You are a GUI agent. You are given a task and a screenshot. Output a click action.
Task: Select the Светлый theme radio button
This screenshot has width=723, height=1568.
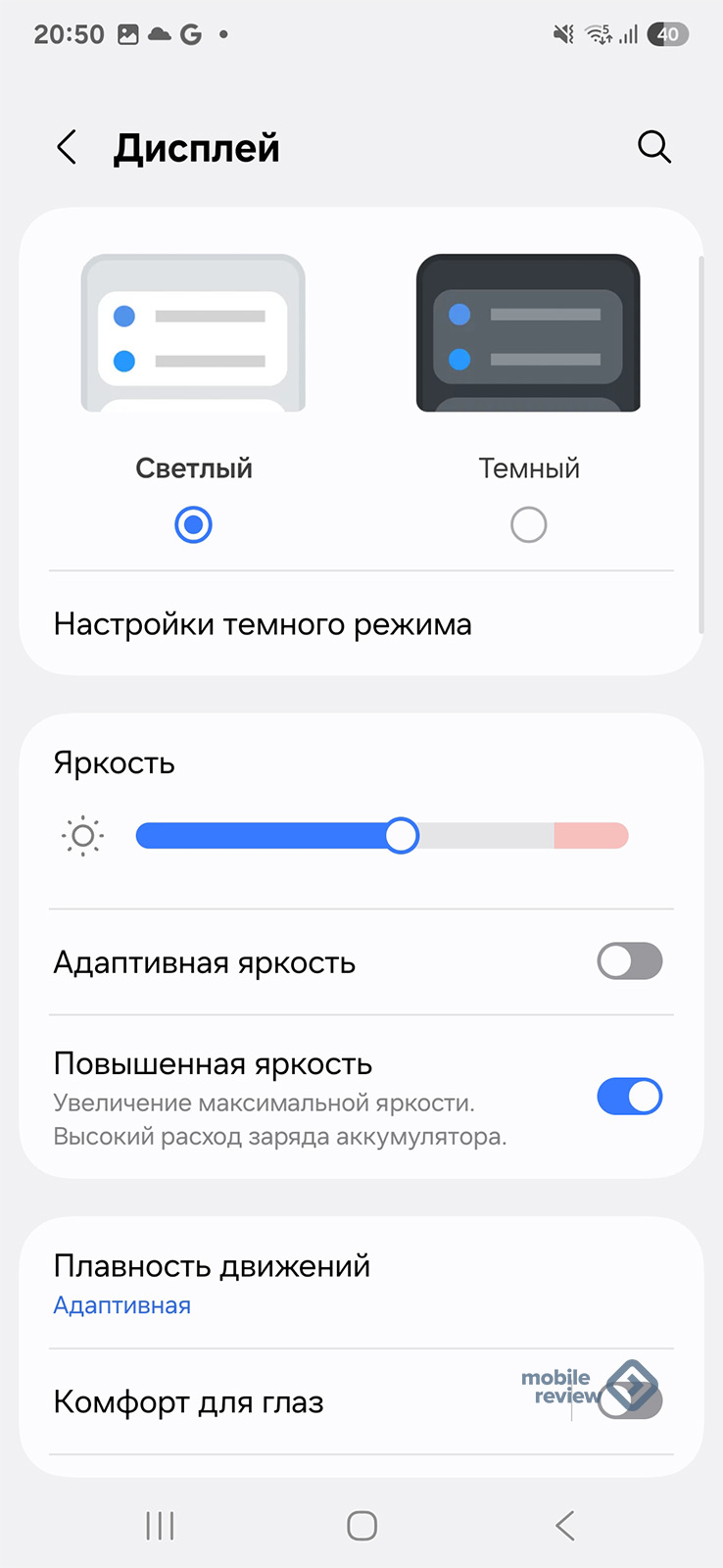(x=193, y=525)
